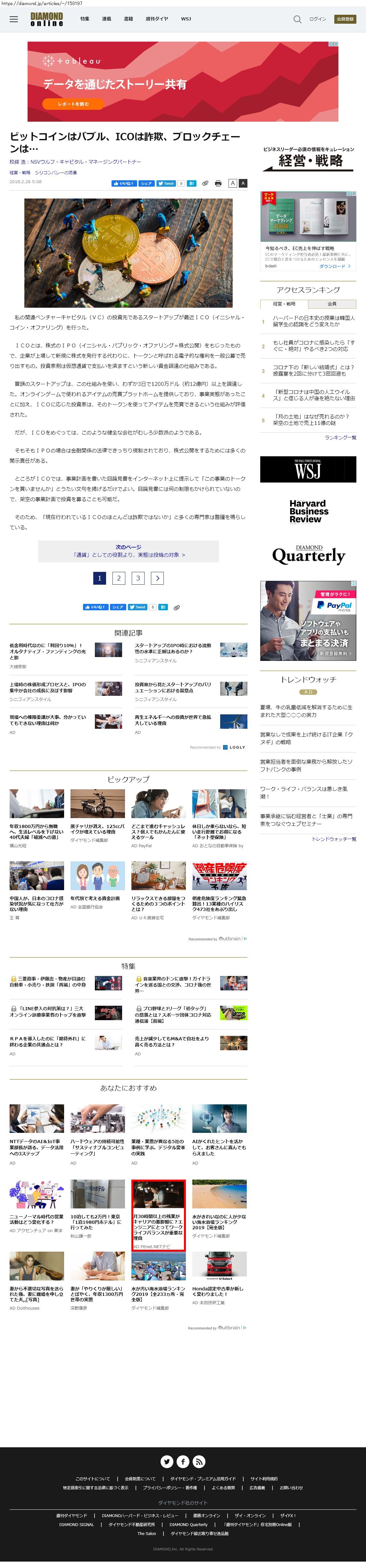Image resolution: width=366 pixels, height=1568 pixels.
Task: Open the WSJ navigation item
Action: click(186, 20)
